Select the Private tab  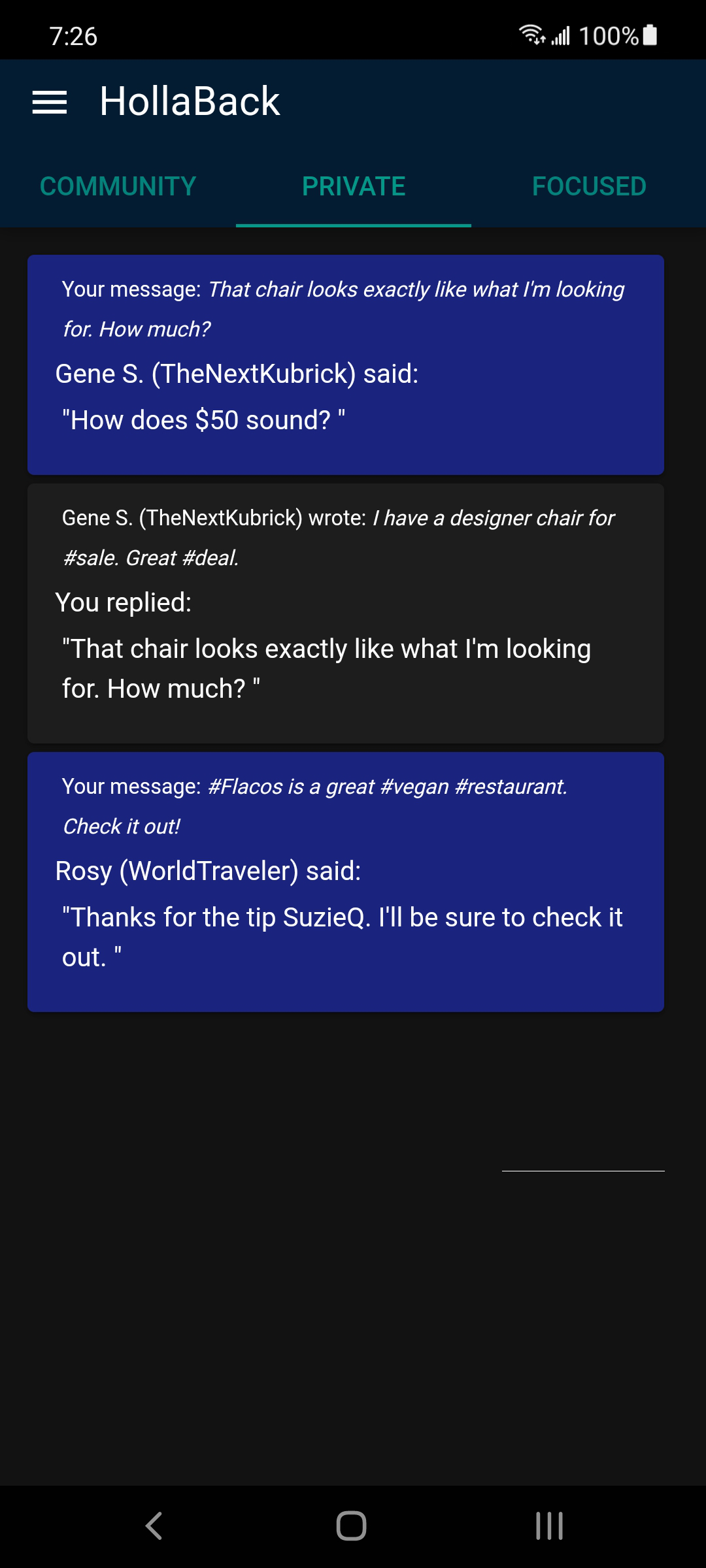pyautogui.click(x=353, y=186)
